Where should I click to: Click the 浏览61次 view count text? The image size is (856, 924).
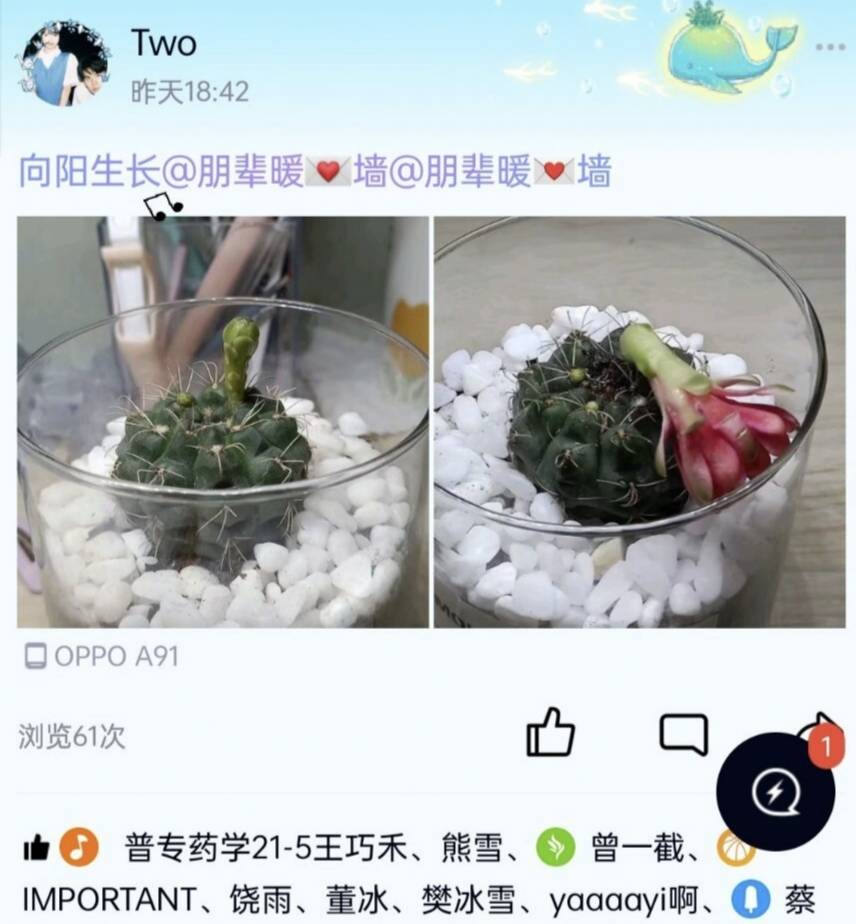pos(68,733)
